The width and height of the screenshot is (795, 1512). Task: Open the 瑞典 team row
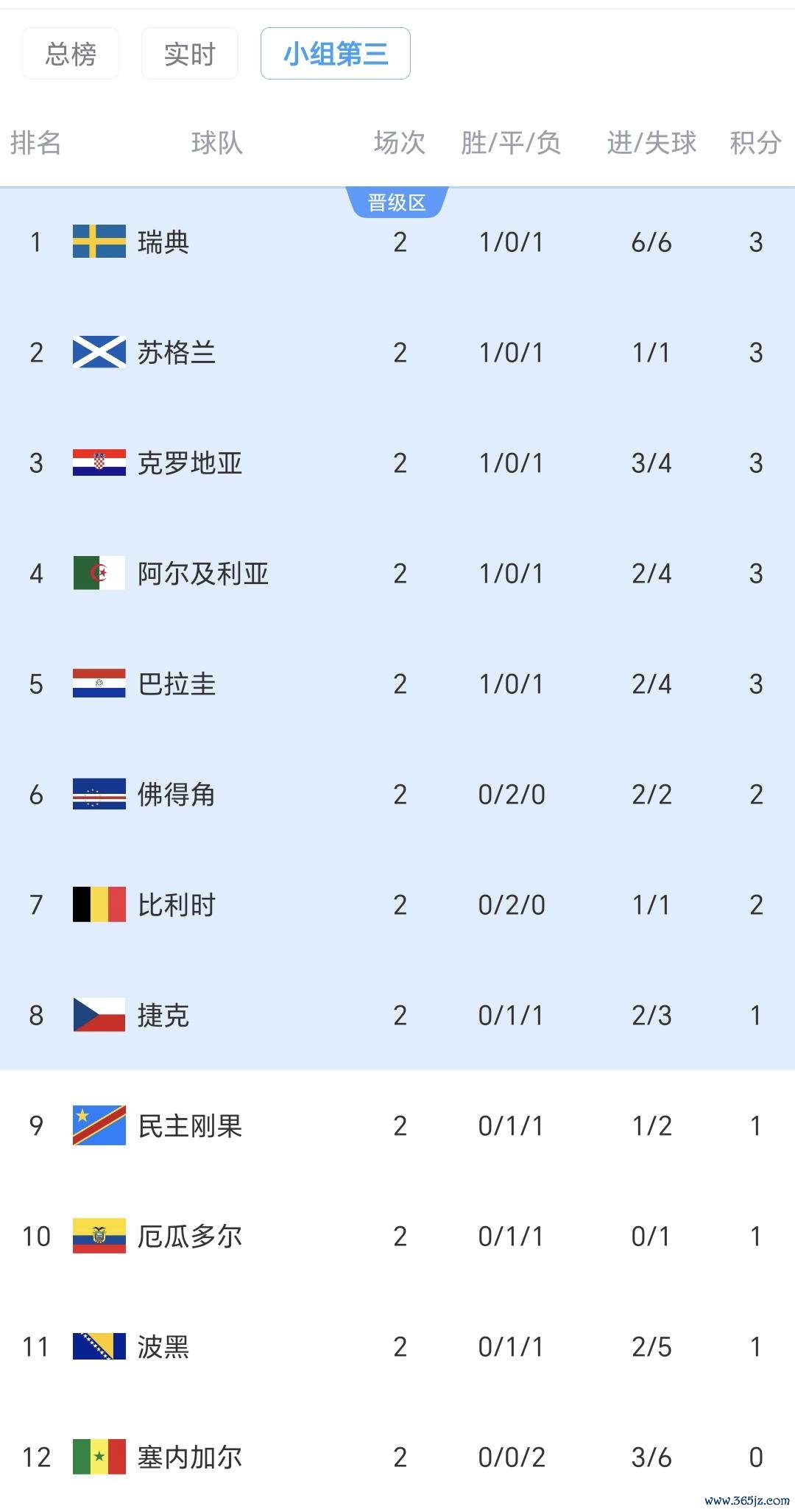[x=397, y=242]
